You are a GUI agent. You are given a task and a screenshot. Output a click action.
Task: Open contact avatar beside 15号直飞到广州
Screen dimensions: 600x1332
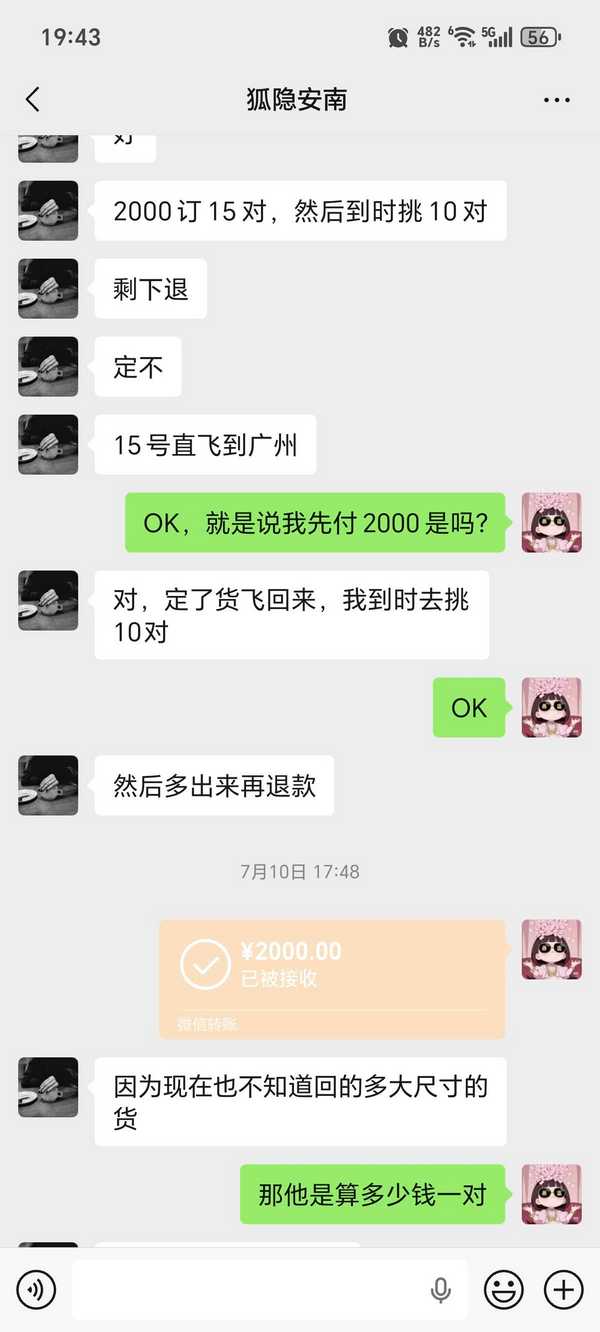click(x=48, y=444)
